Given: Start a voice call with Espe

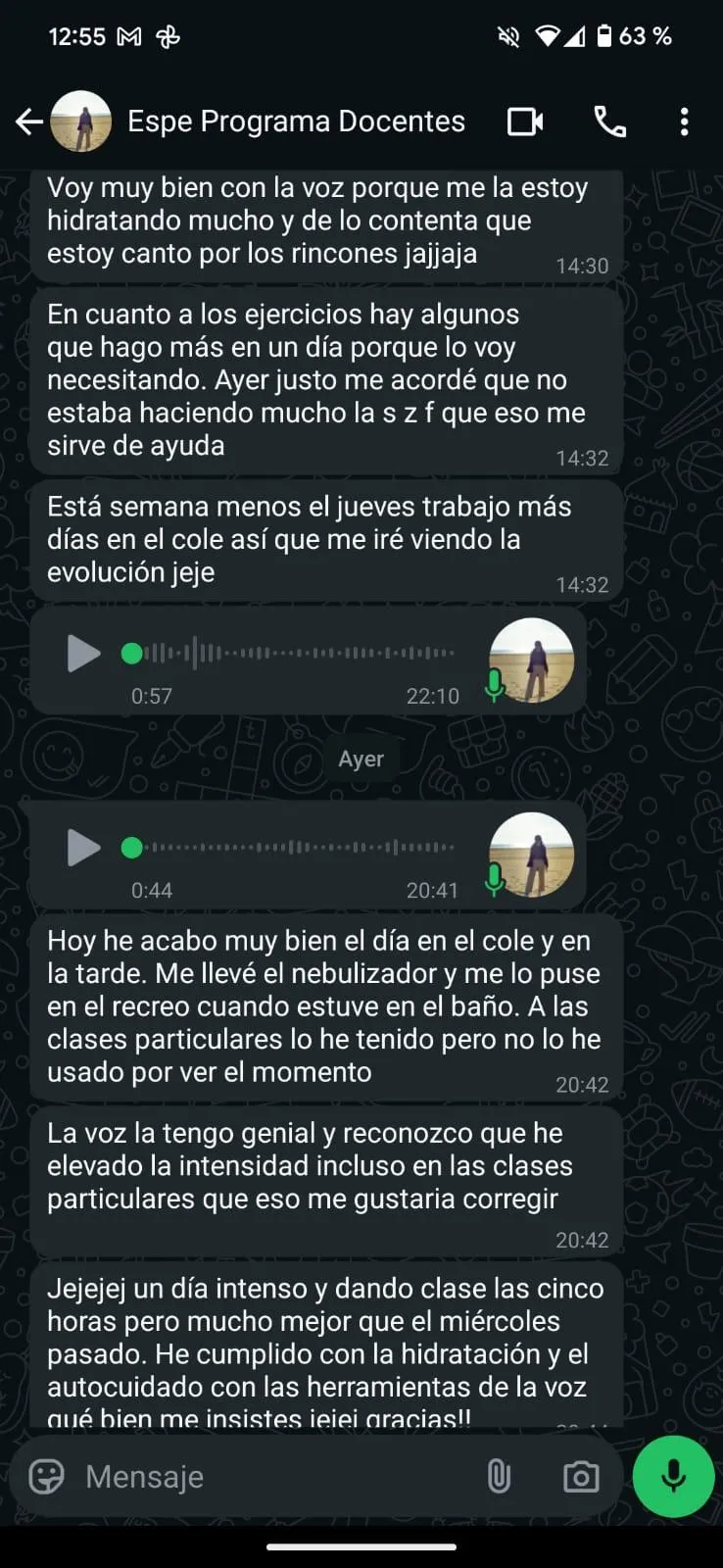Looking at the screenshot, I should pos(609,122).
